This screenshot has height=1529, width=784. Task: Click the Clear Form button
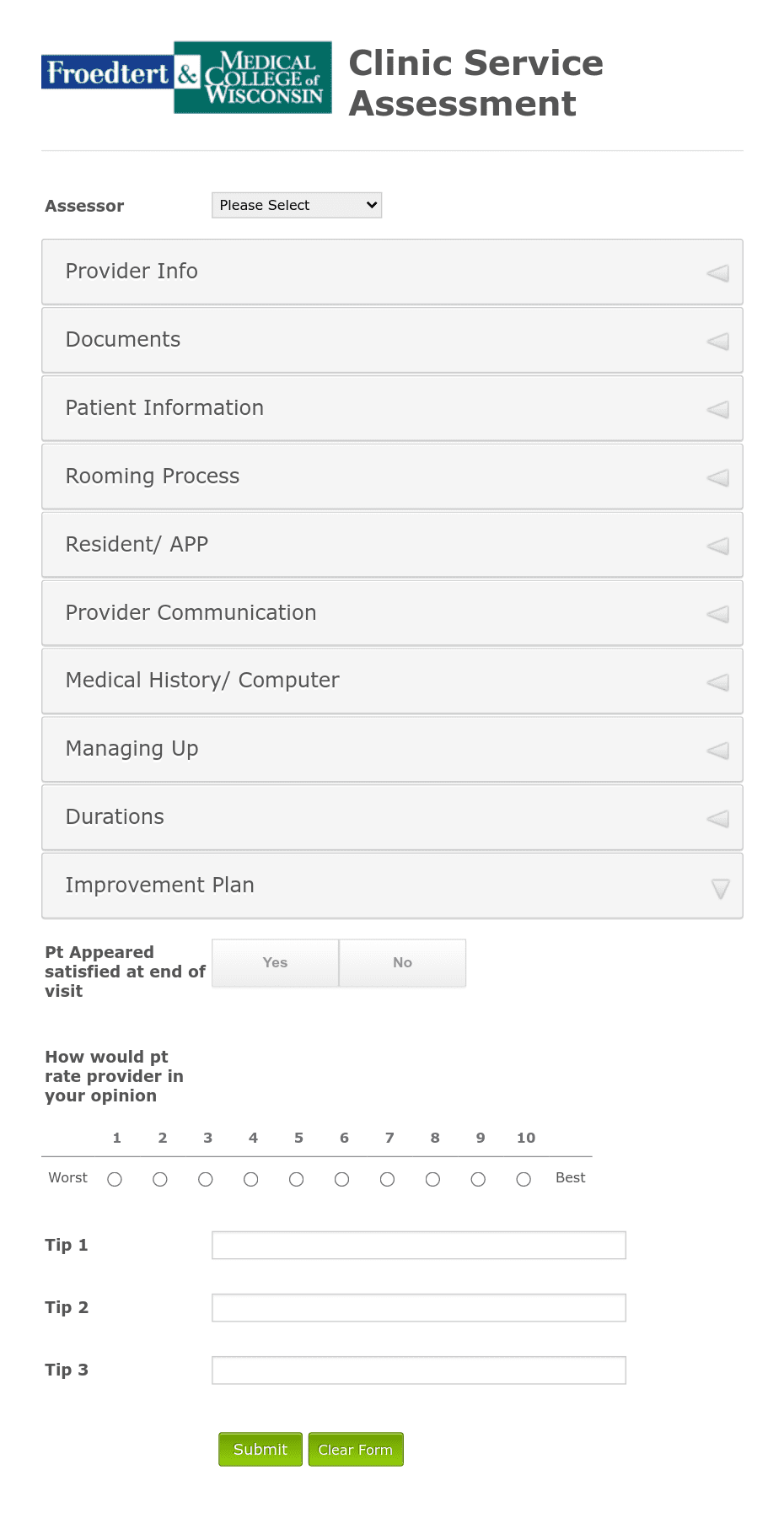tap(356, 1449)
